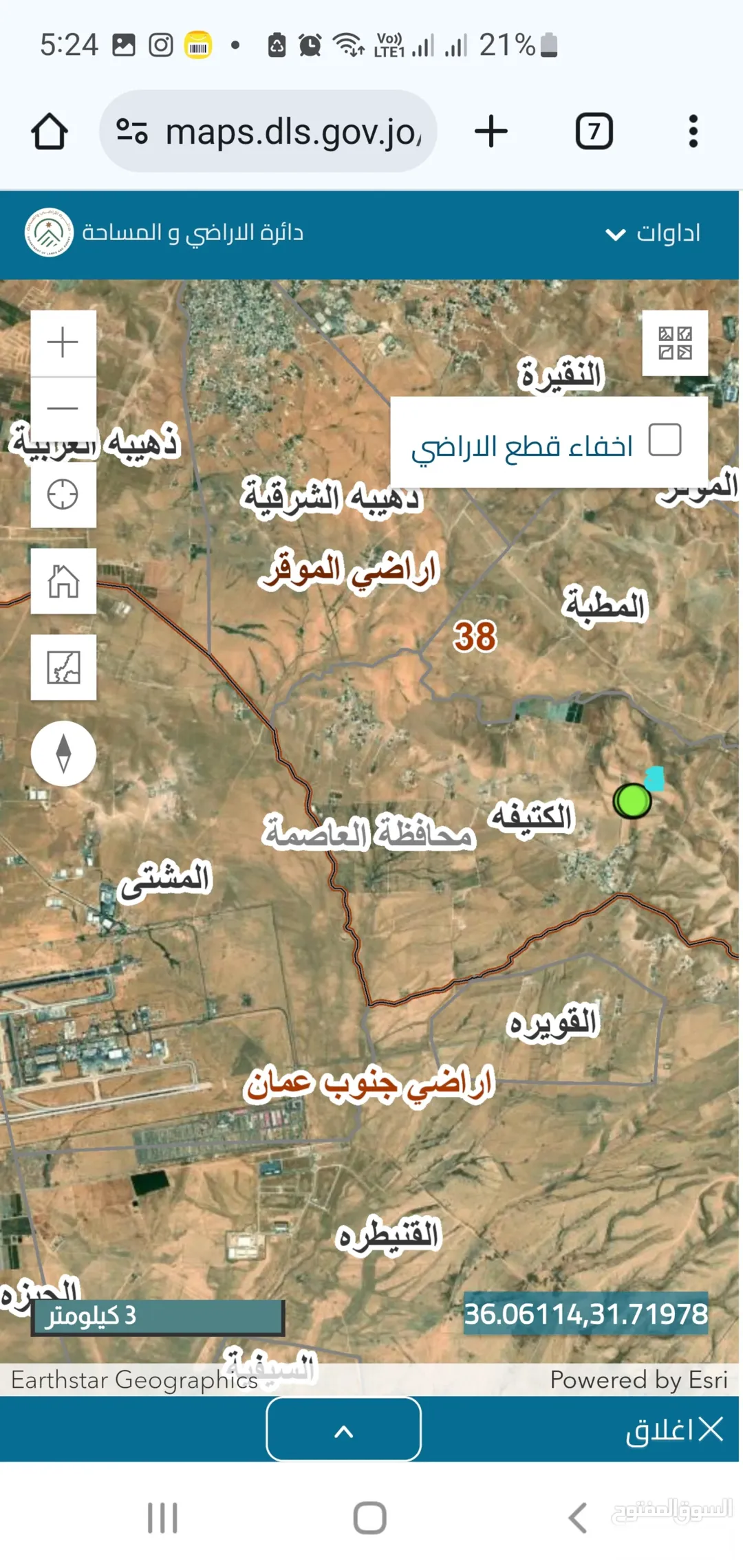Open the map sketch tool
This screenshot has width=743, height=1568.
pyautogui.click(x=63, y=667)
